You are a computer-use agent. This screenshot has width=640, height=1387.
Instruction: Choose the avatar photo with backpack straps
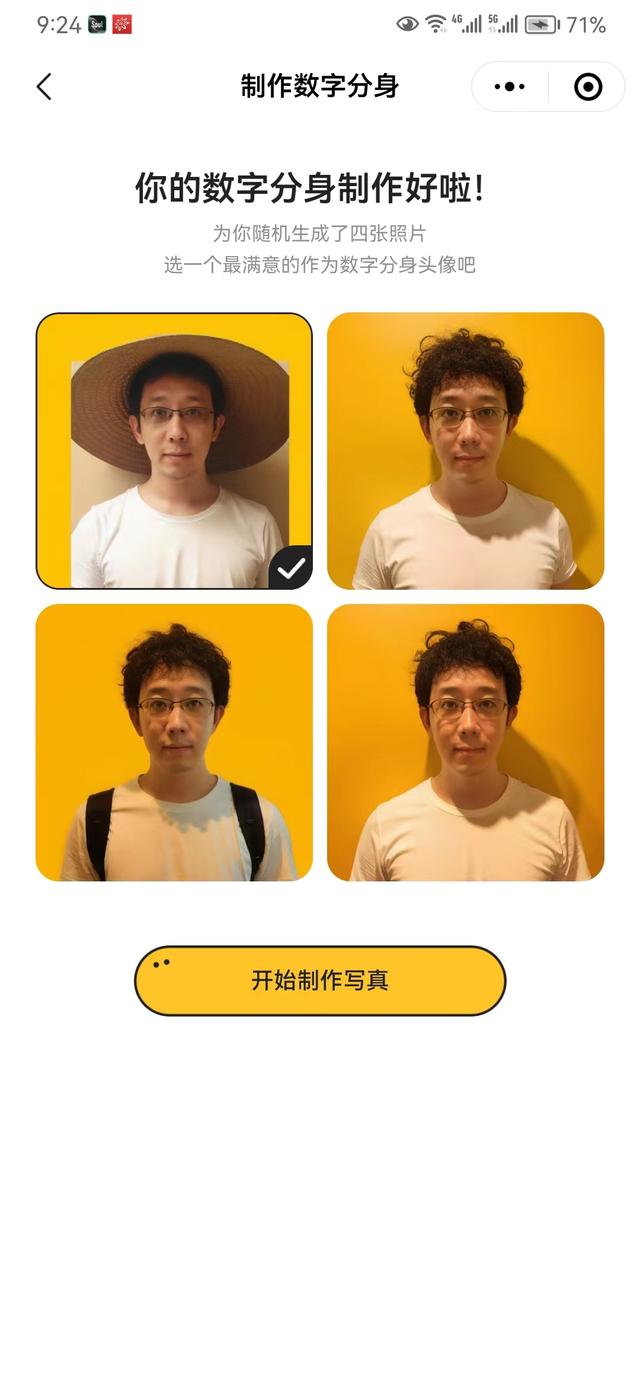point(174,742)
